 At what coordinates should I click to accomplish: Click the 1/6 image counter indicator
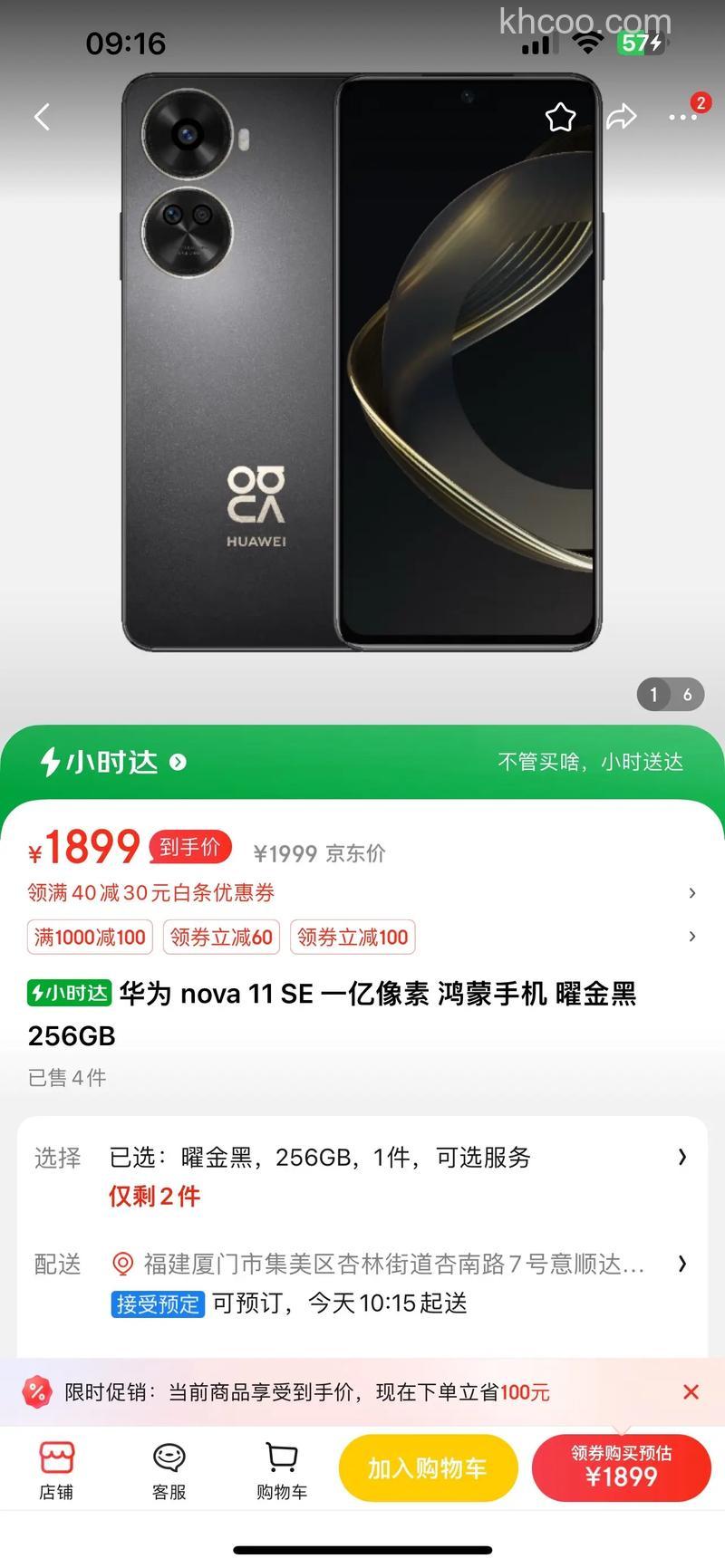coord(671,695)
